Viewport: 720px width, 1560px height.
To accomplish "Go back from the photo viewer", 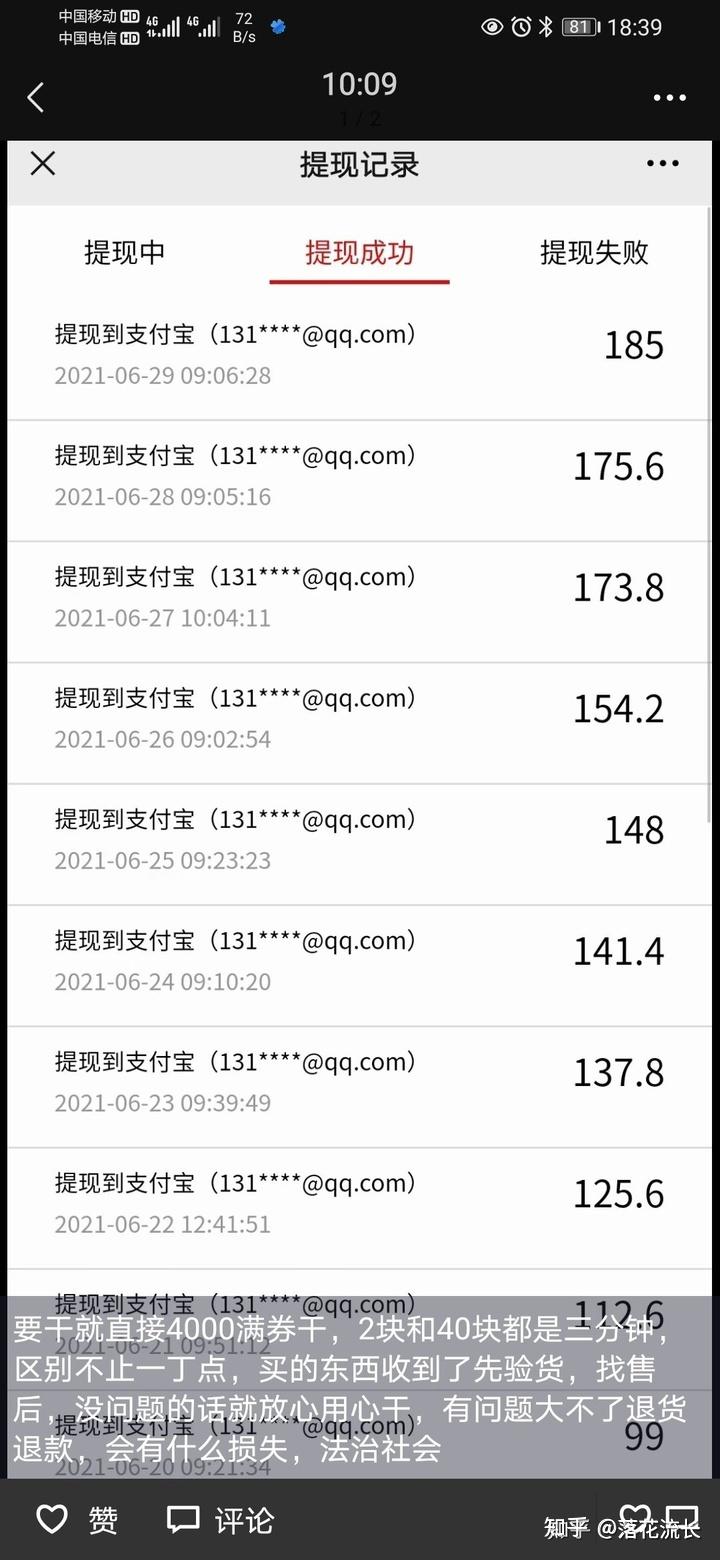I will [36, 98].
